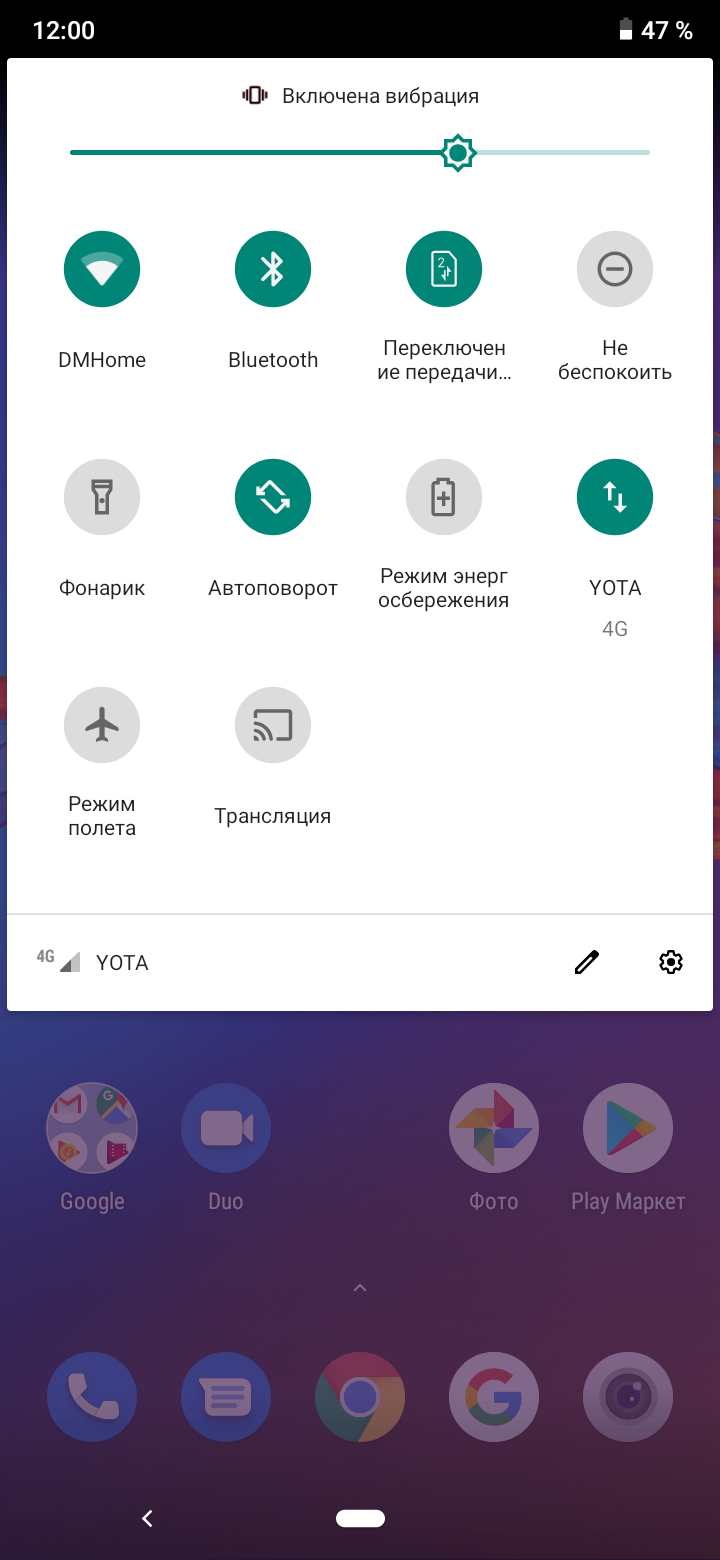
Task: Tap the Переключение передачи данных SIM tile
Action: 444,268
